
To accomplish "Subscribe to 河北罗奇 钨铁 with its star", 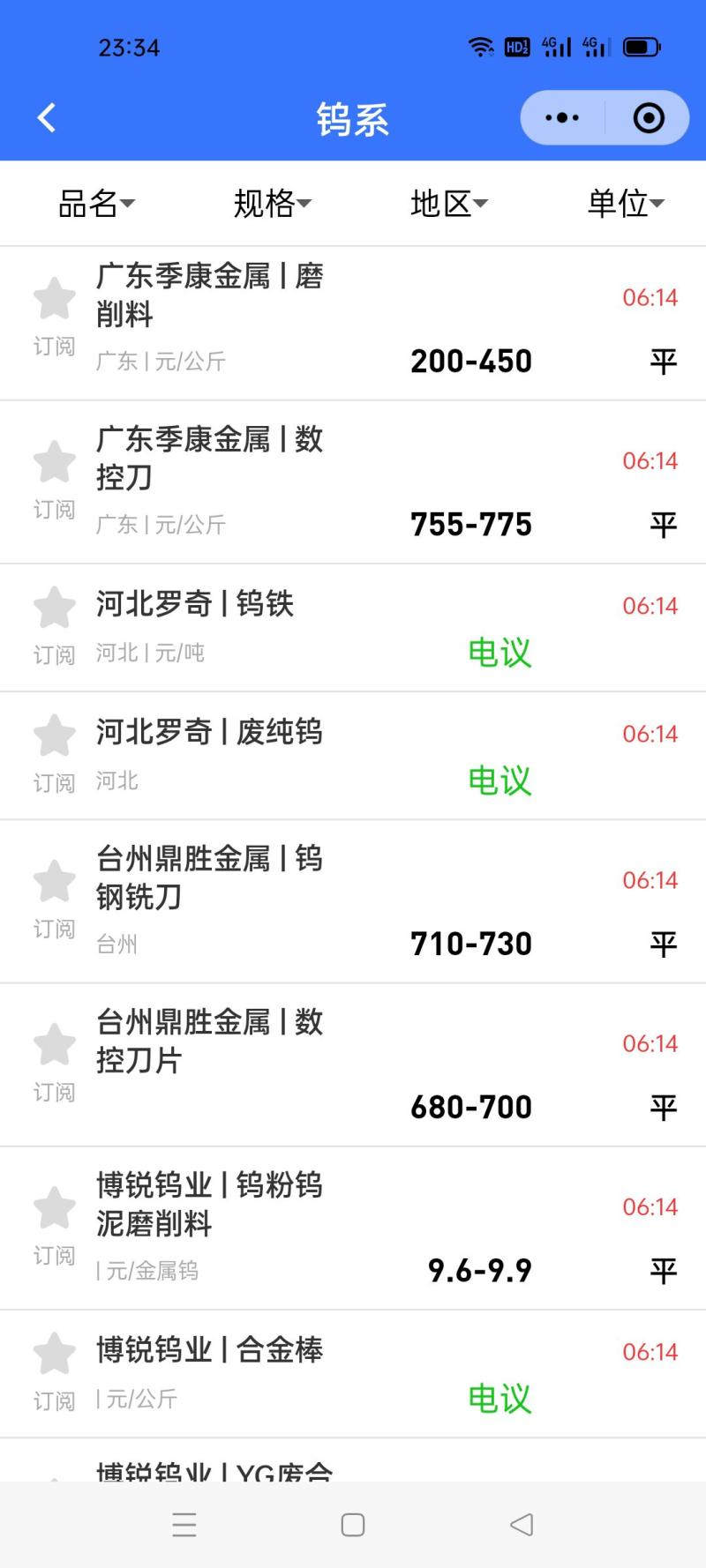I will pyautogui.click(x=55, y=609).
